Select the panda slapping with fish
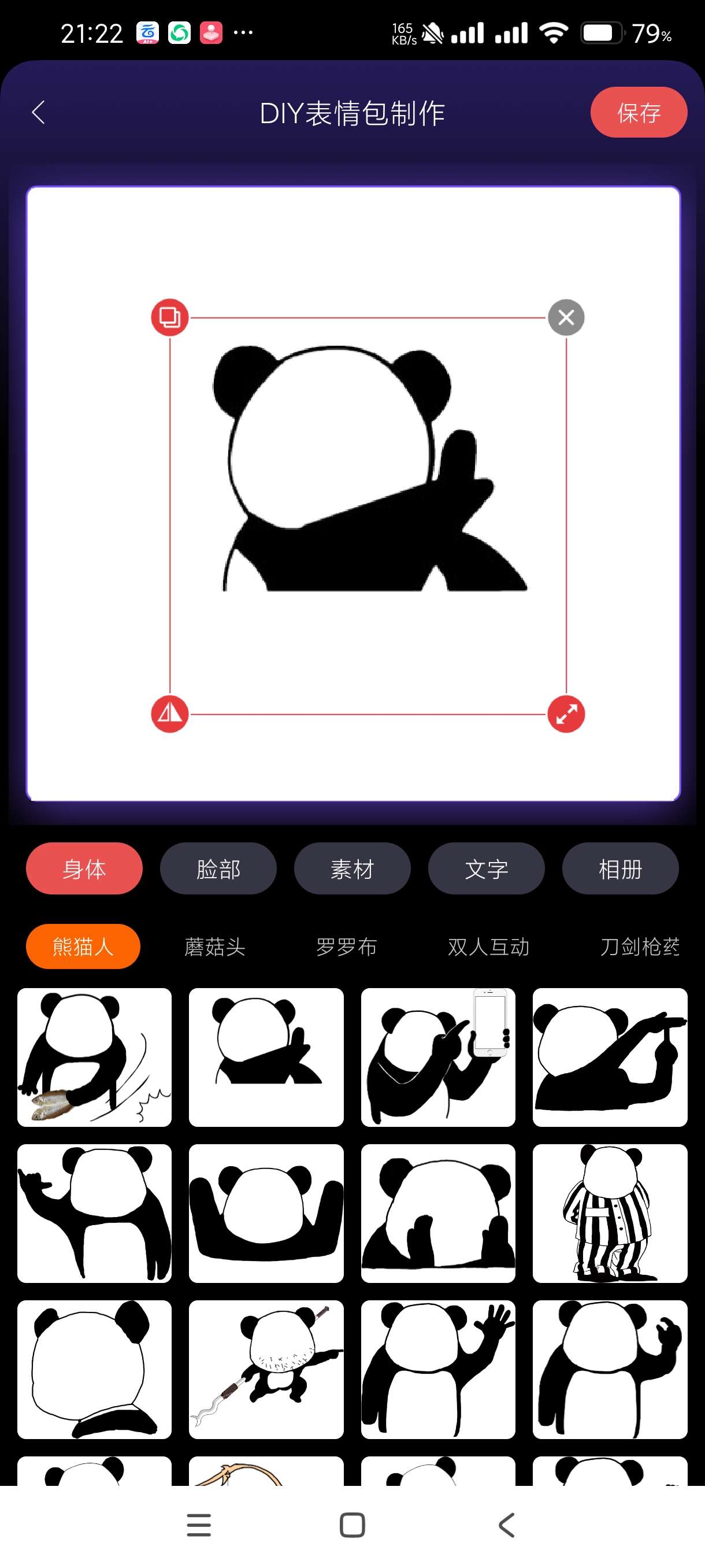705x1568 pixels. (94, 1057)
